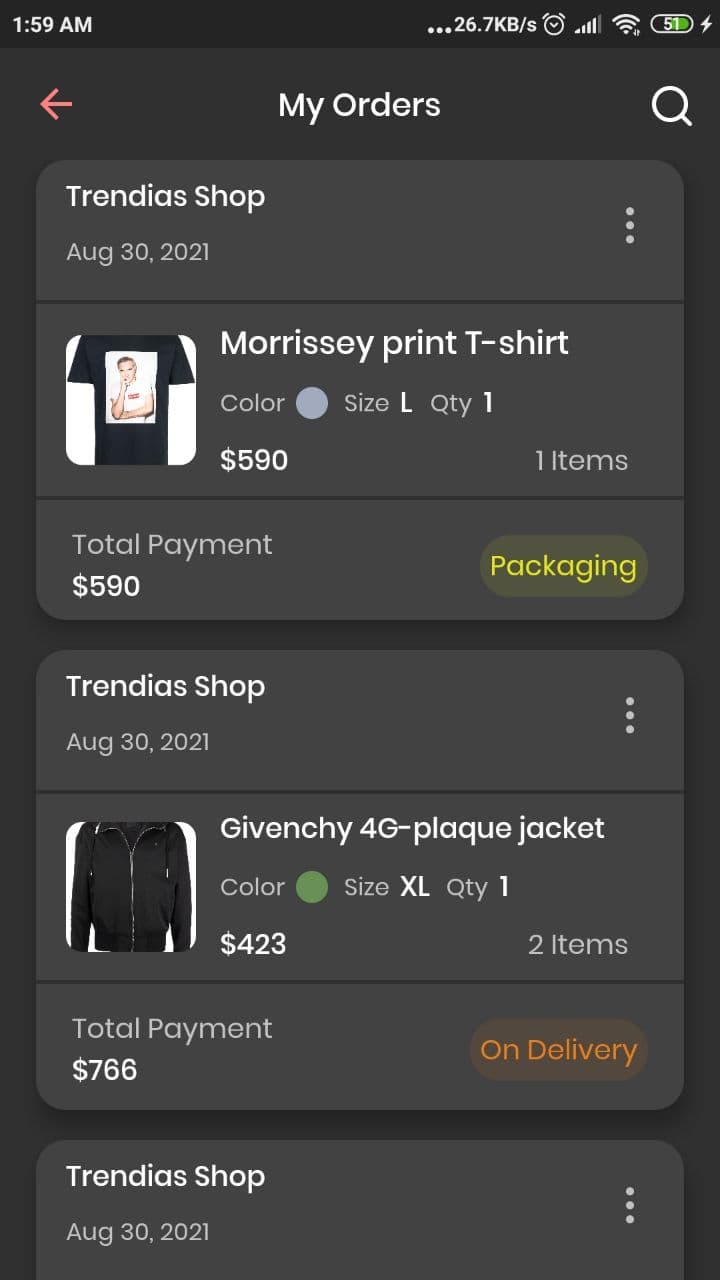Tap the On Delivery status chip
This screenshot has height=1280, width=720.
pyautogui.click(x=558, y=1050)
